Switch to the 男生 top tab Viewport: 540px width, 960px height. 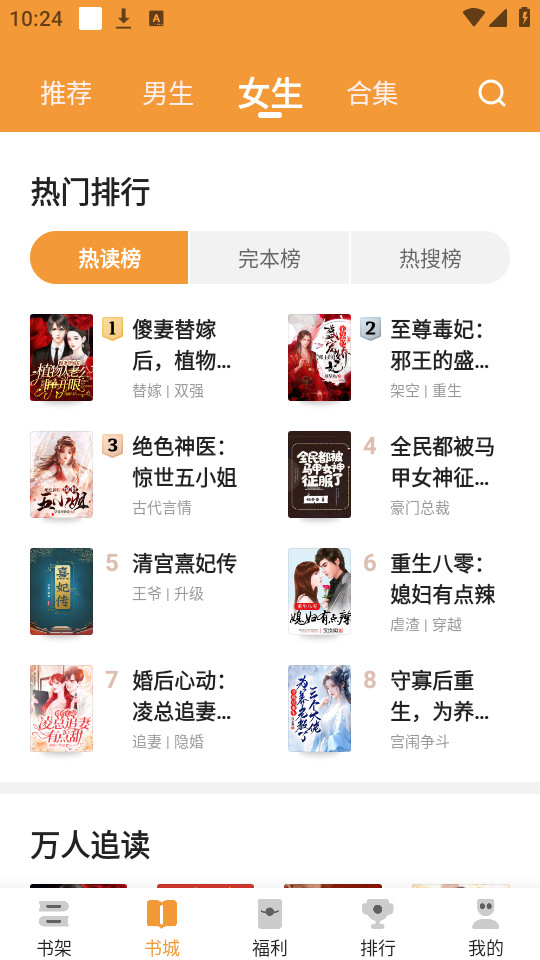tap(168, 94)
